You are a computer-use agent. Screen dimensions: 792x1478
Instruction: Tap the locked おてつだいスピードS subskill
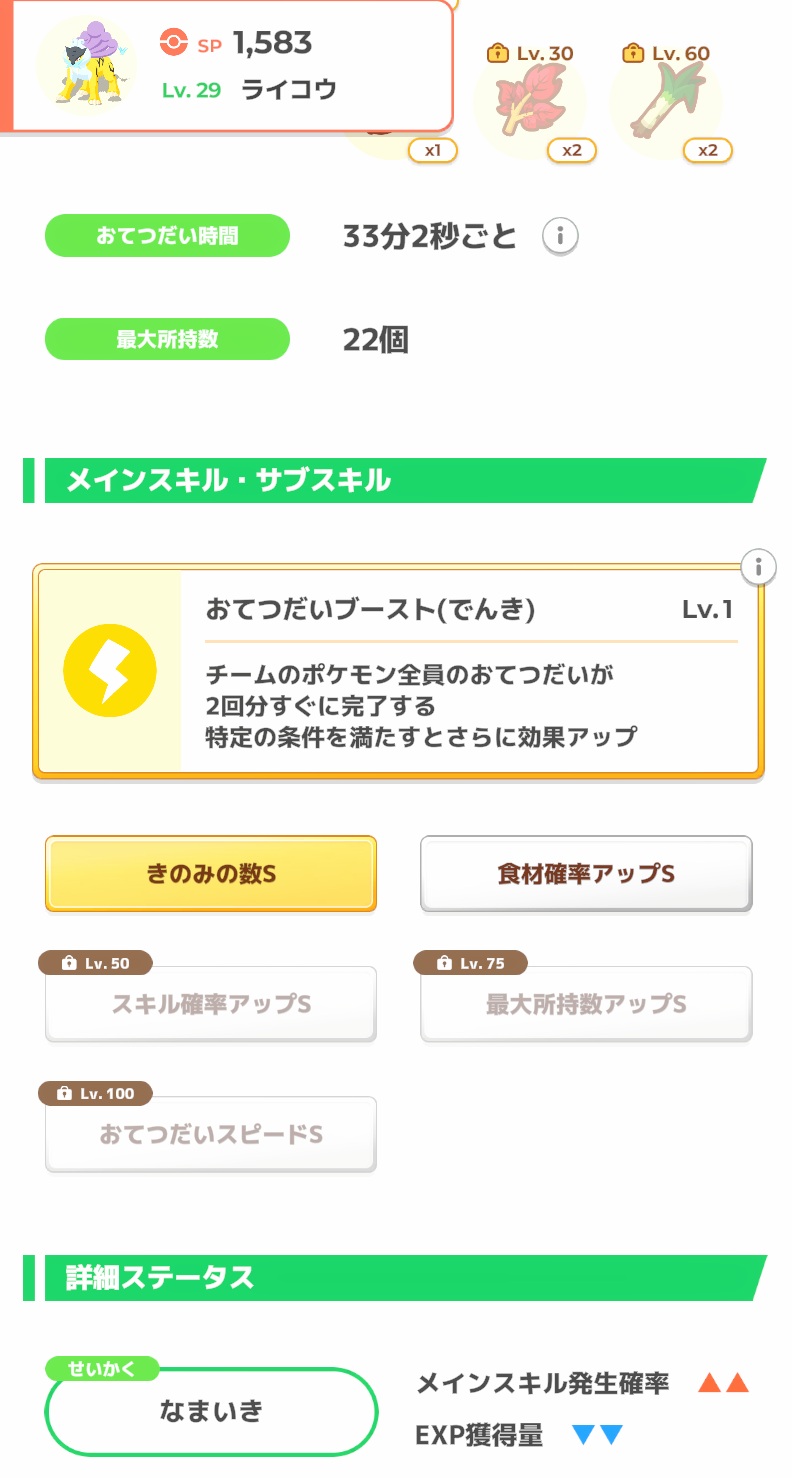pyautogui.click(x=210, y=1134)
